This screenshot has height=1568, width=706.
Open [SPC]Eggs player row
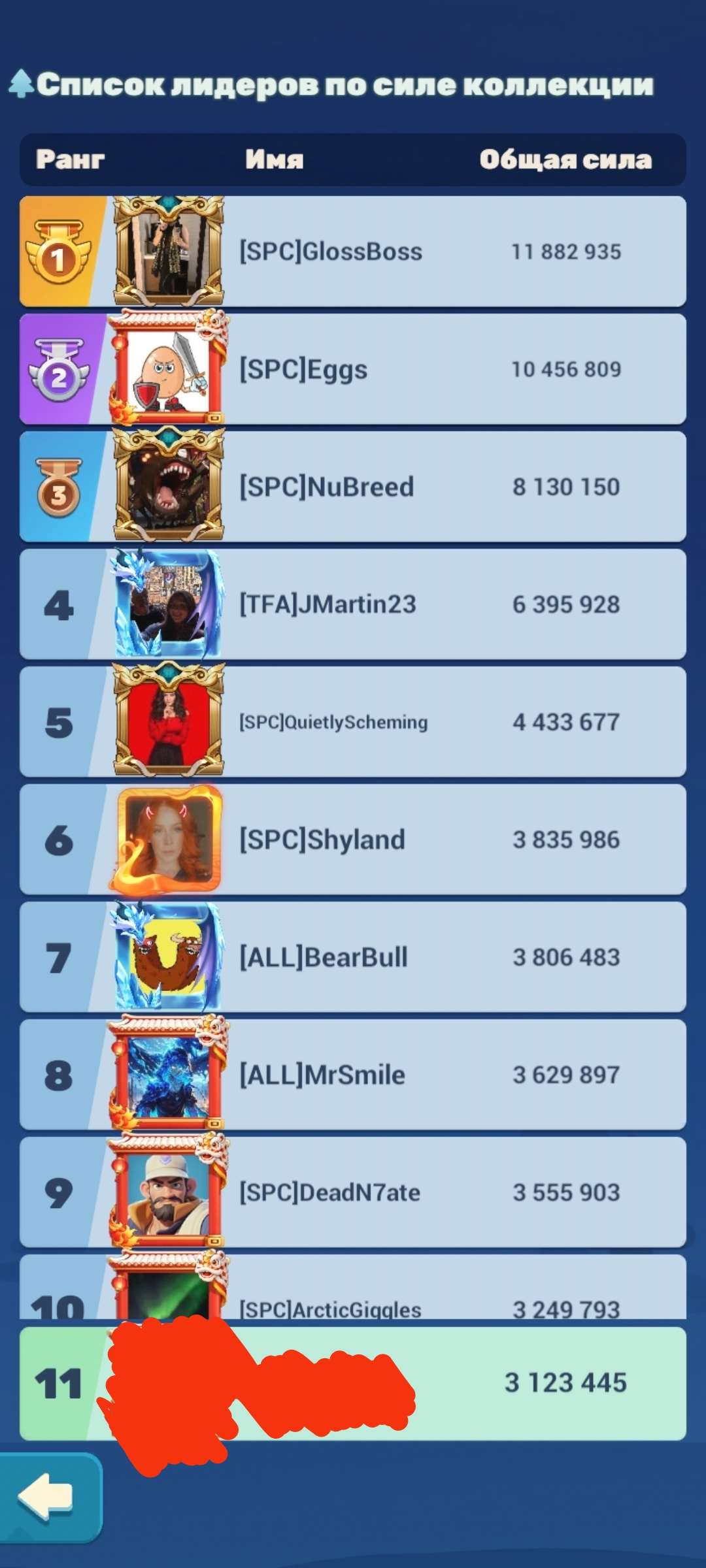(353, 369)
